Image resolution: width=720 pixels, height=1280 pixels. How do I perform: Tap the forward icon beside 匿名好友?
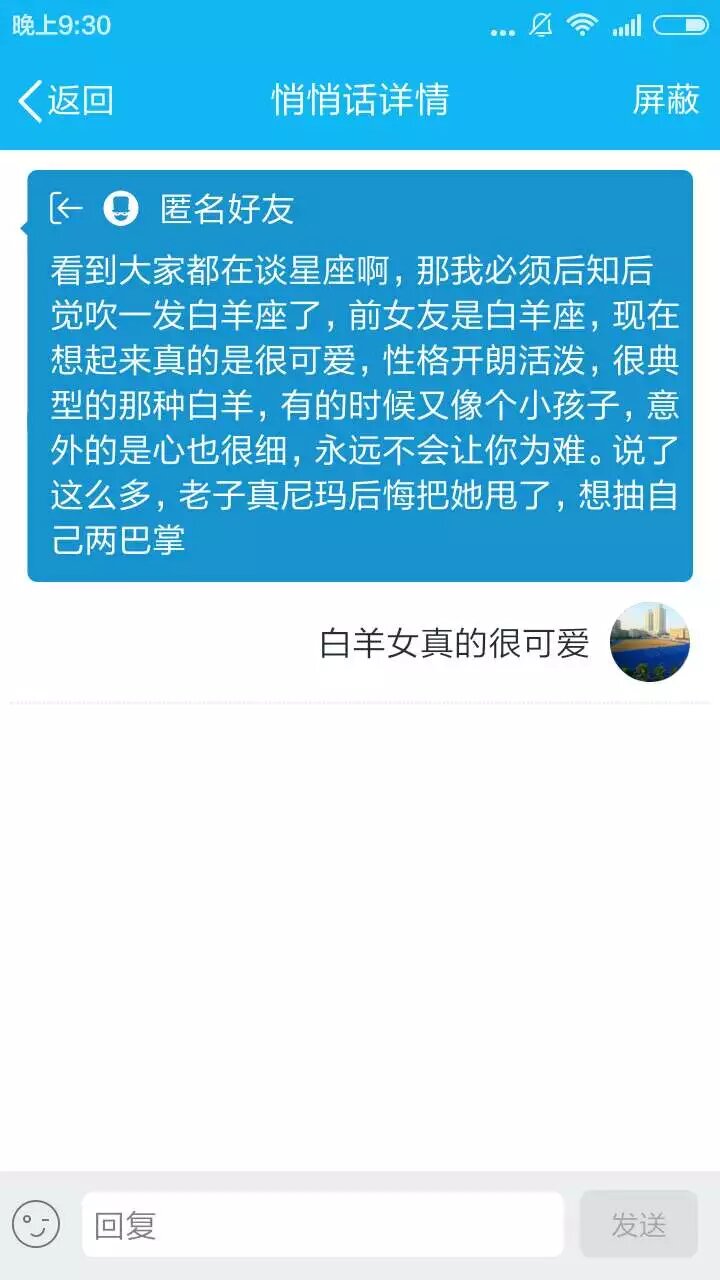(66, 208)
